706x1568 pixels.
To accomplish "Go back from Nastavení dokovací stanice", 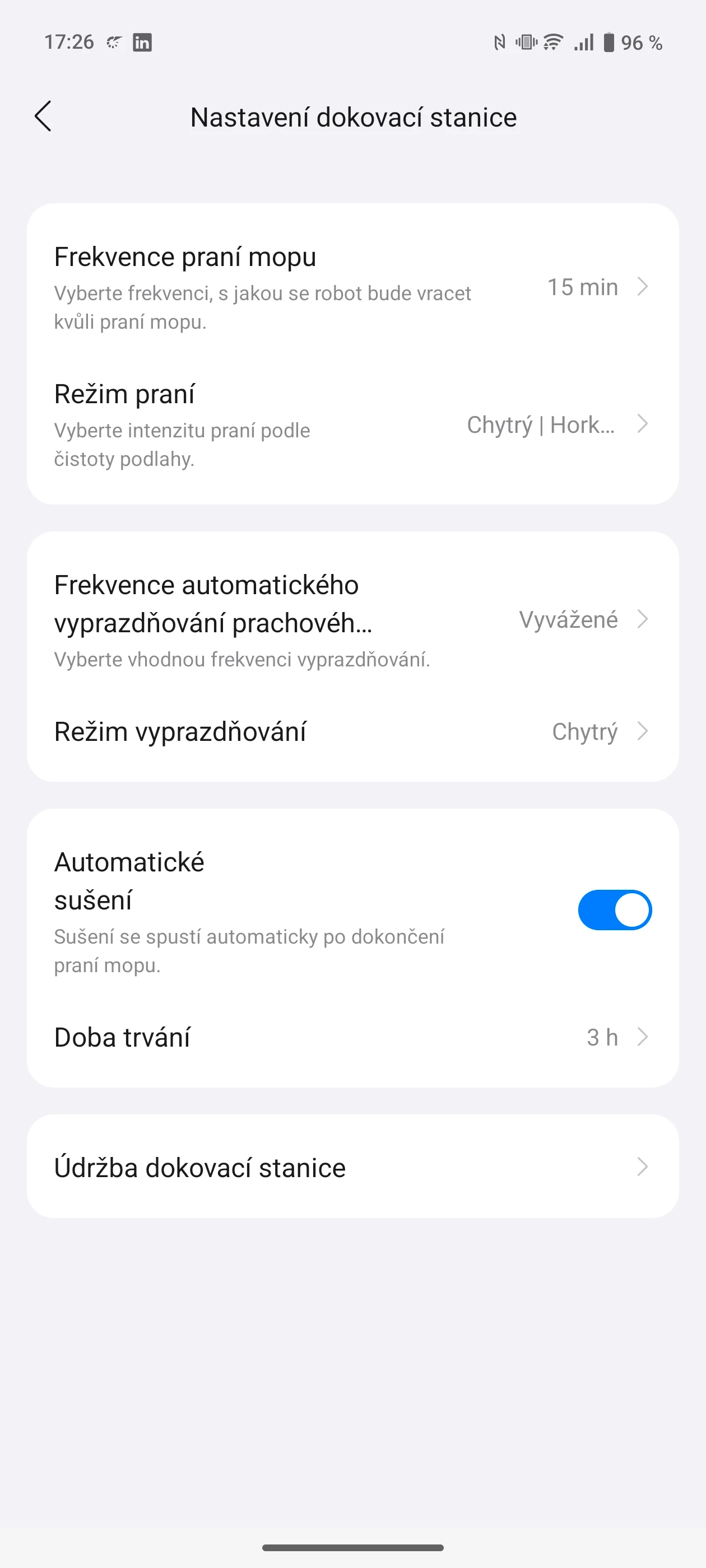I will 43,116.
